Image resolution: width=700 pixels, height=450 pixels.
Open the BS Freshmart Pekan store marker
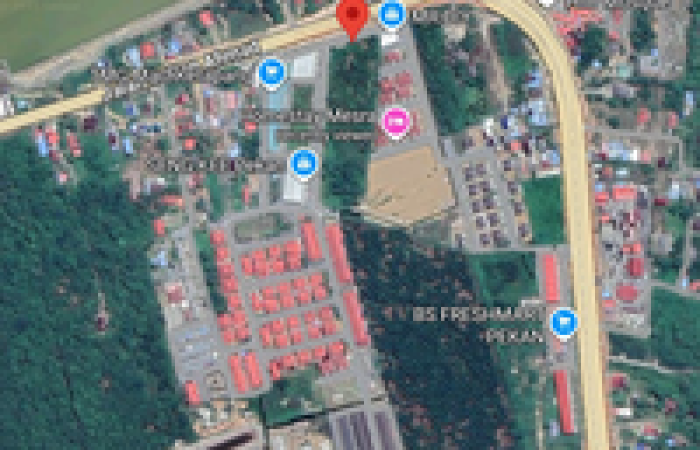(565, 322)
